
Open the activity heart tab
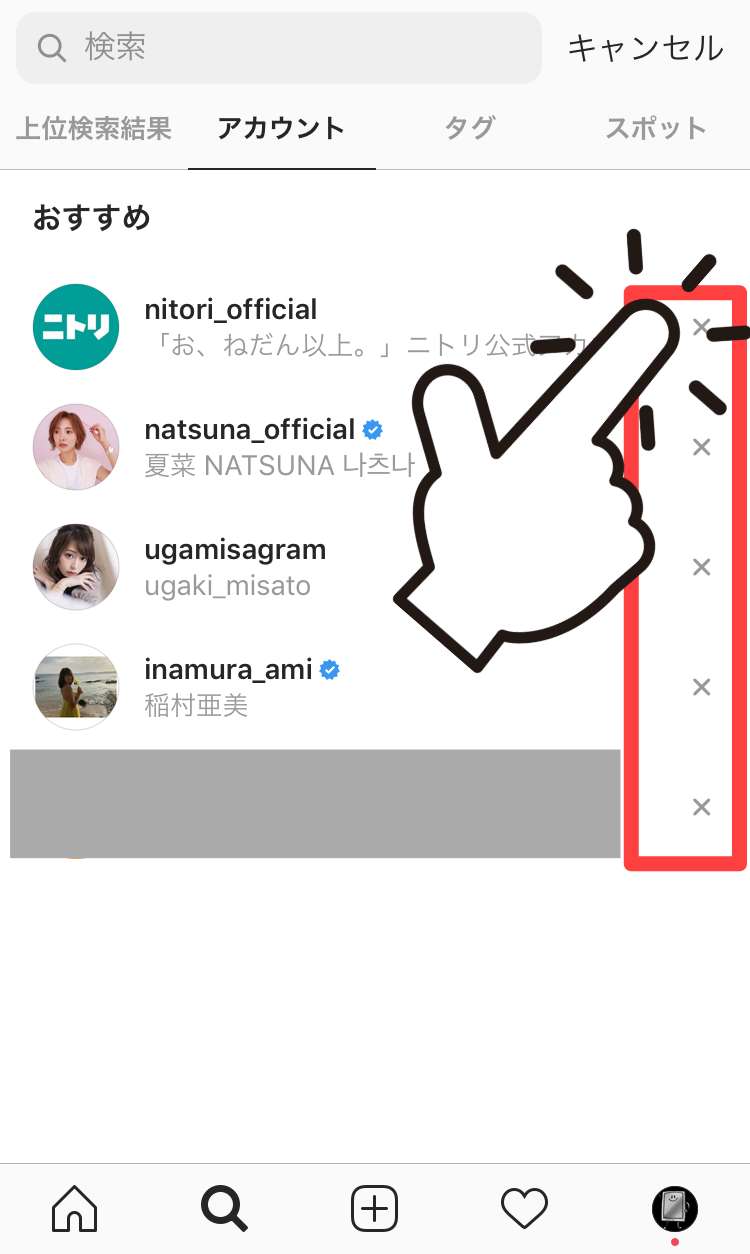(x=524, y=1208)
